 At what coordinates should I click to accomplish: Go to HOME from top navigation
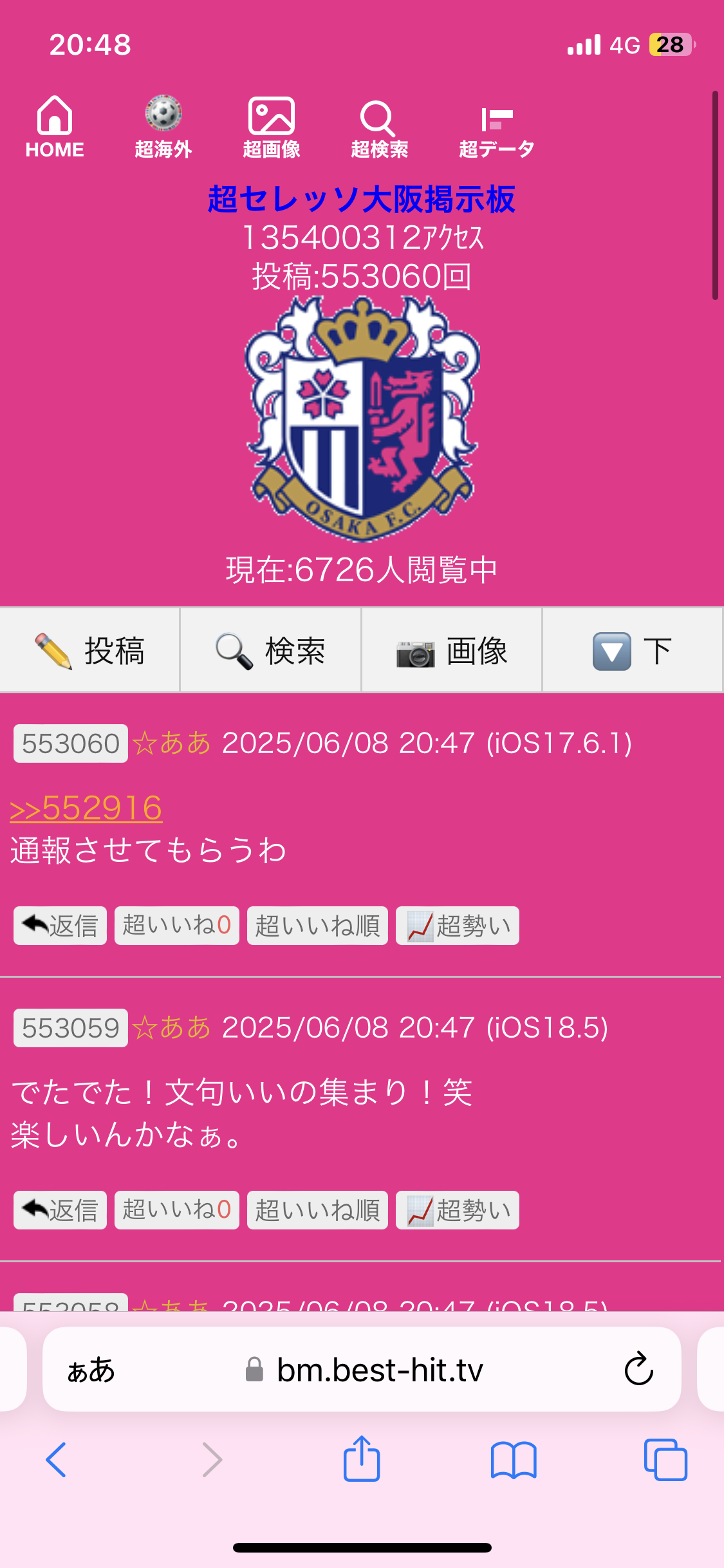click(55, 127)
